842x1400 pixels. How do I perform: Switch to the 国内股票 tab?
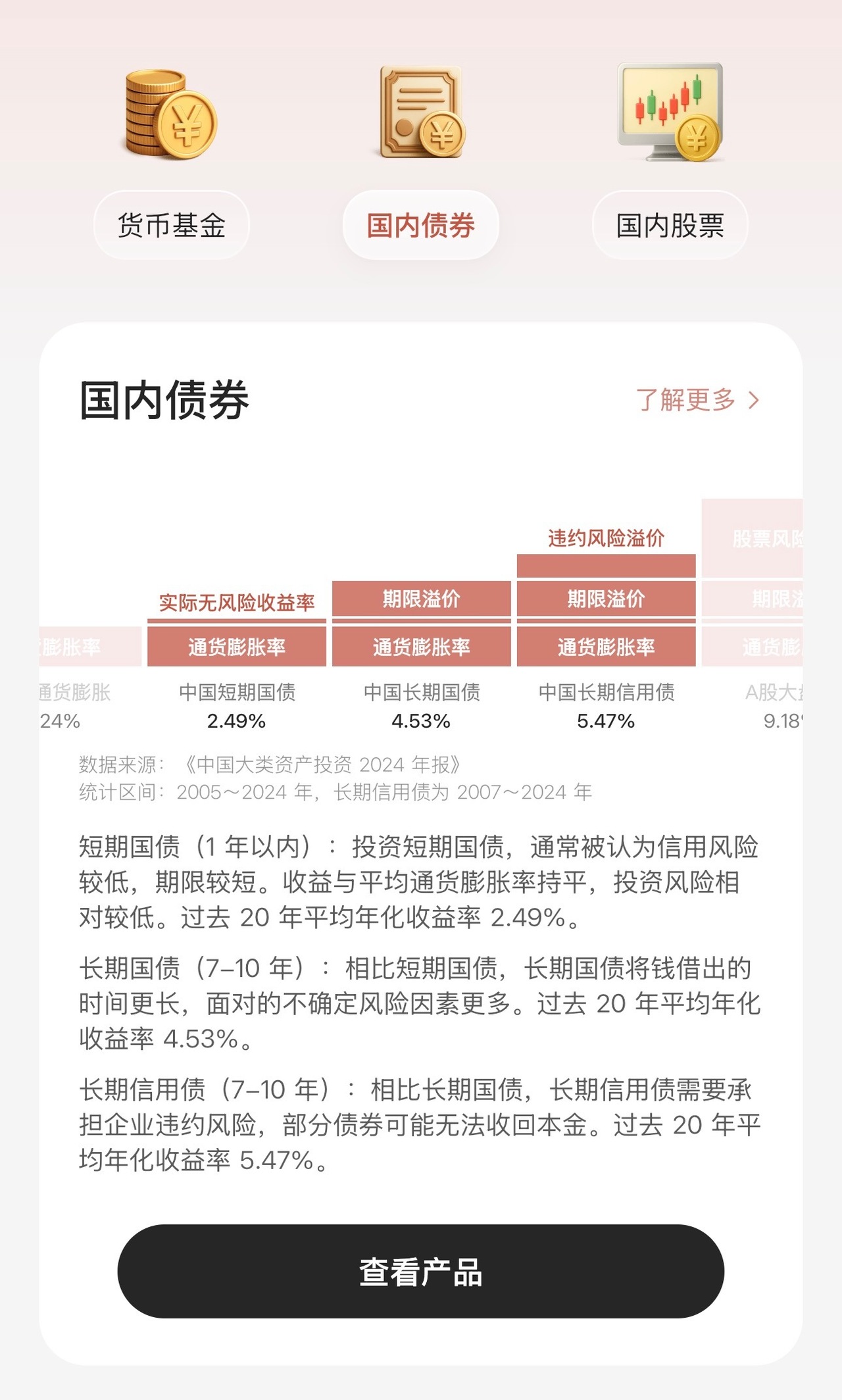coord(670,226)
